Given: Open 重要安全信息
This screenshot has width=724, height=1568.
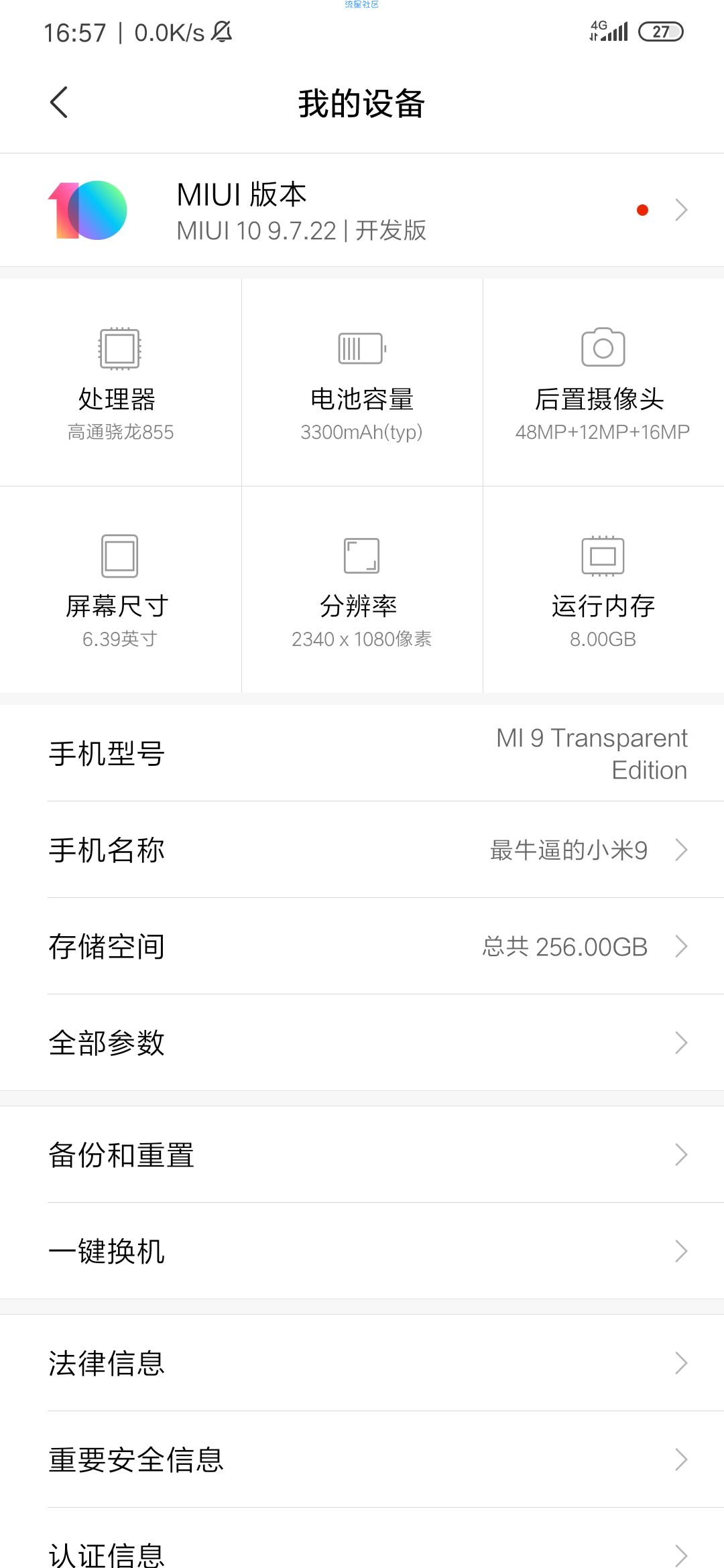Looking at the screenshot, I should point(362,1459).
